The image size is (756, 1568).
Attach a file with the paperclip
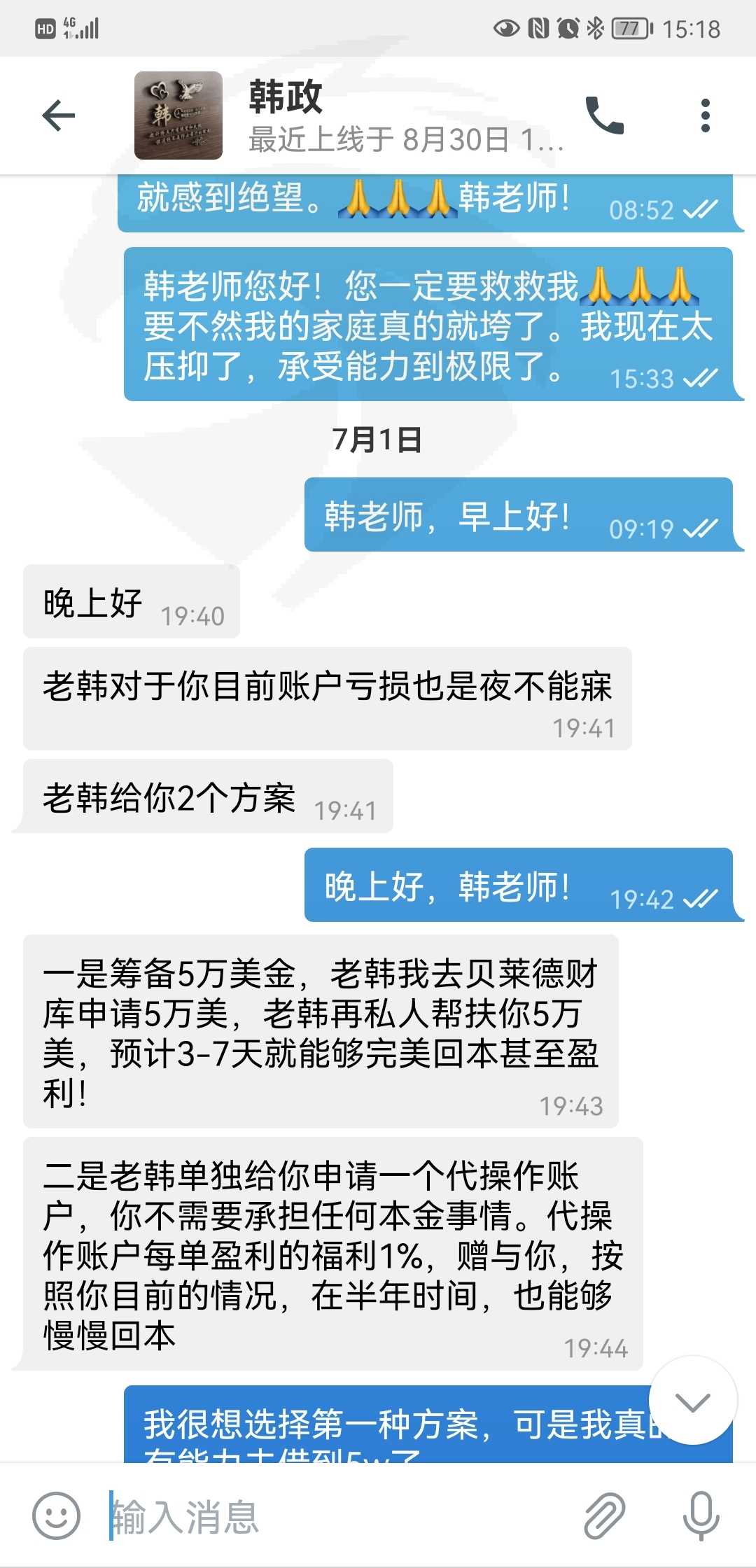(604, 1516)
